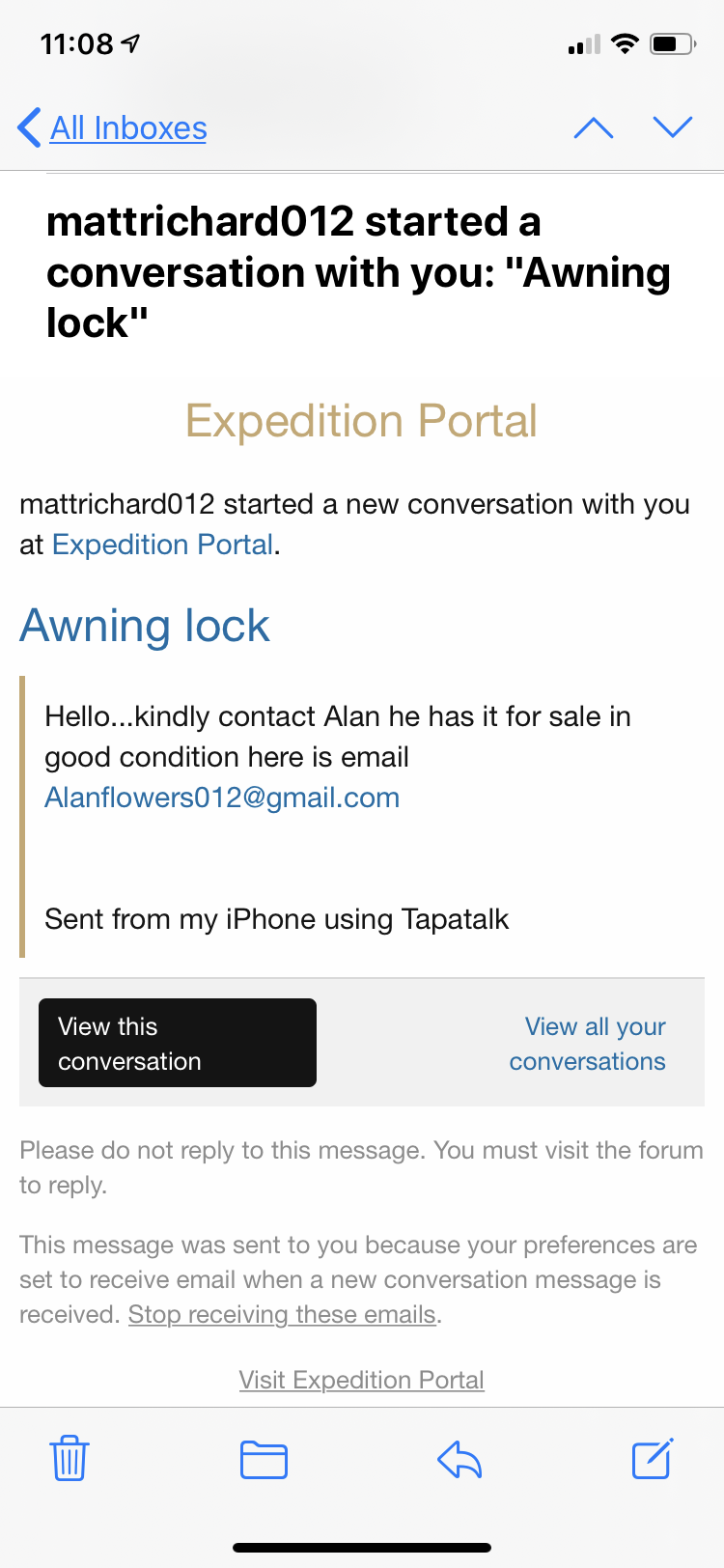Open the Visit Expedition Portal link

(x=362, y=1380)
